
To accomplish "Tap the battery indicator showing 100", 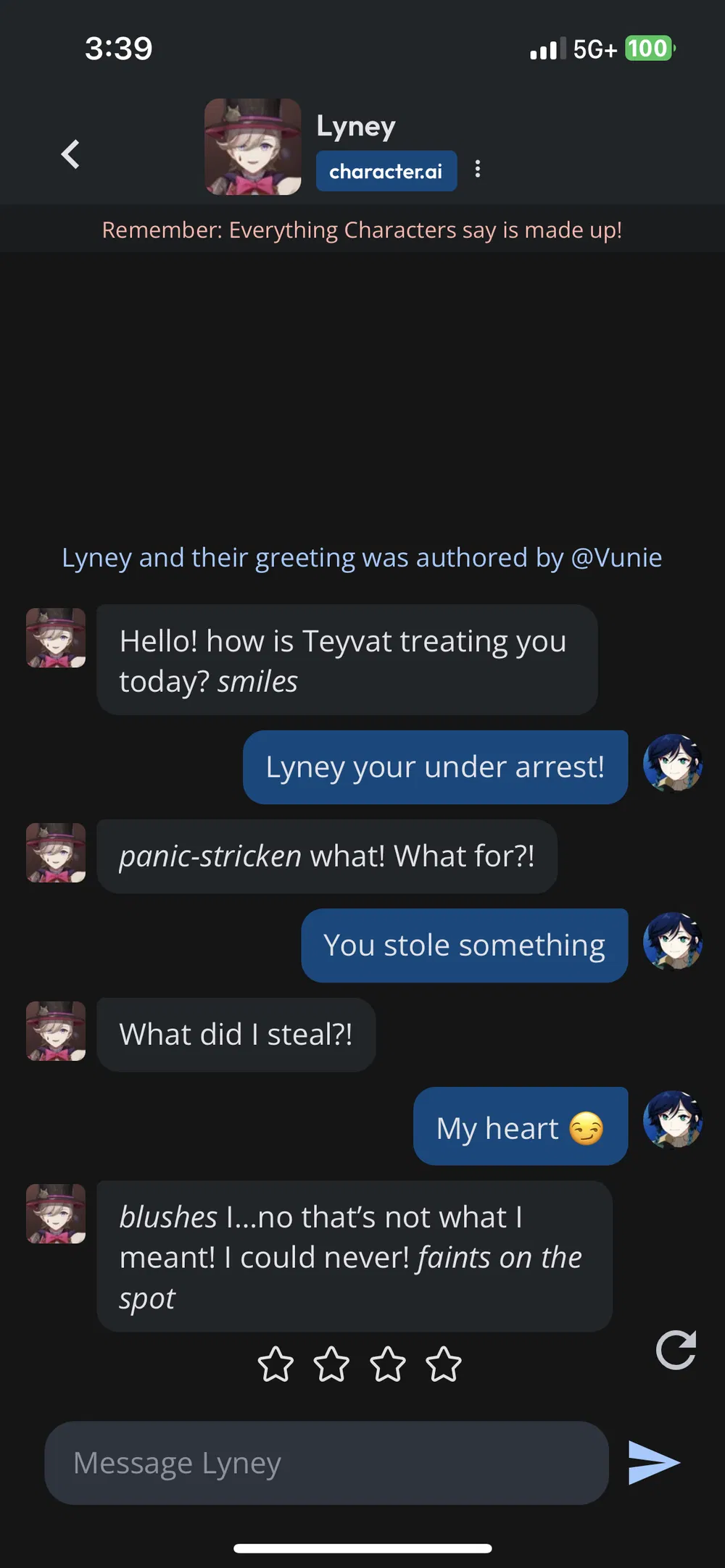I will point(650,48).
